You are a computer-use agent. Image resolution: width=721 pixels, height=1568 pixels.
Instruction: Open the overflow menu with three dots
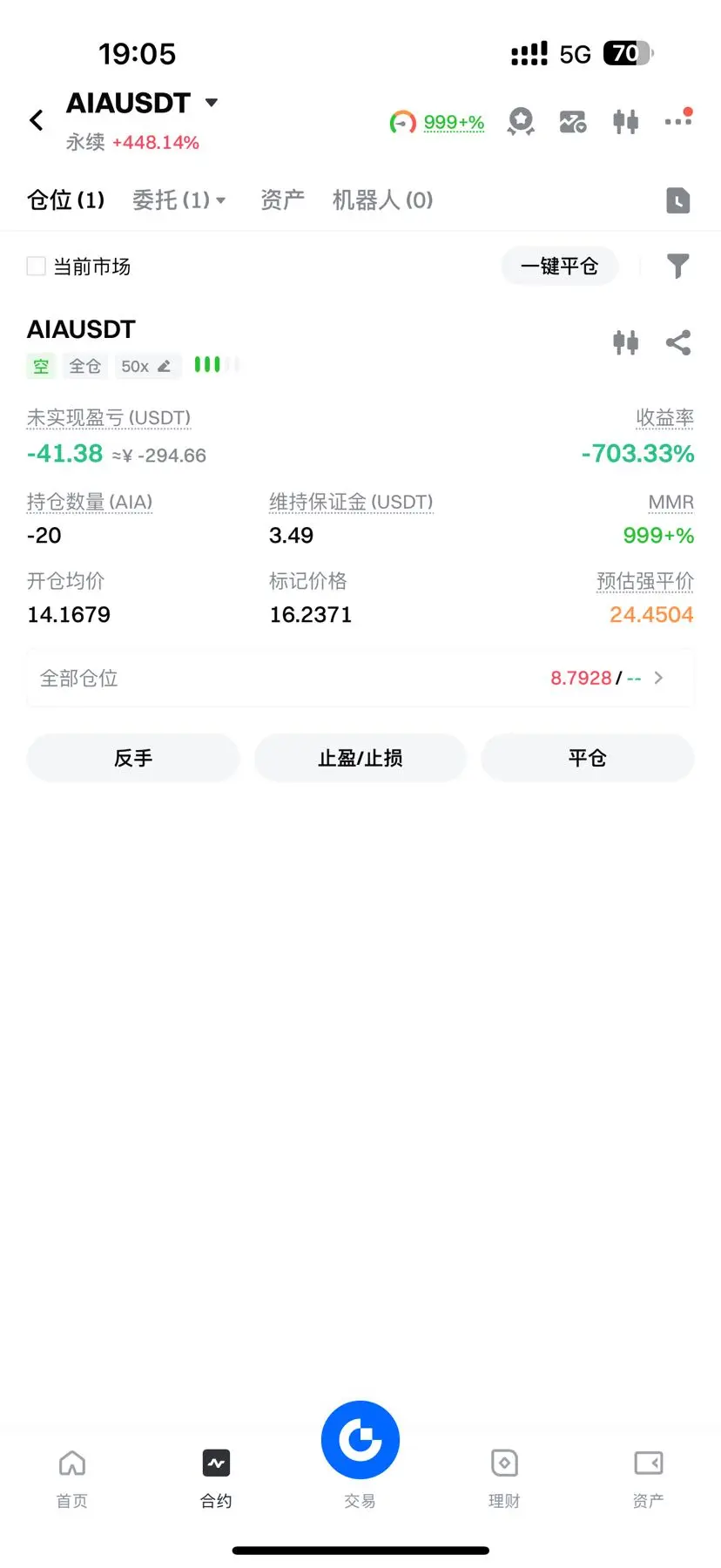point(677,120)
